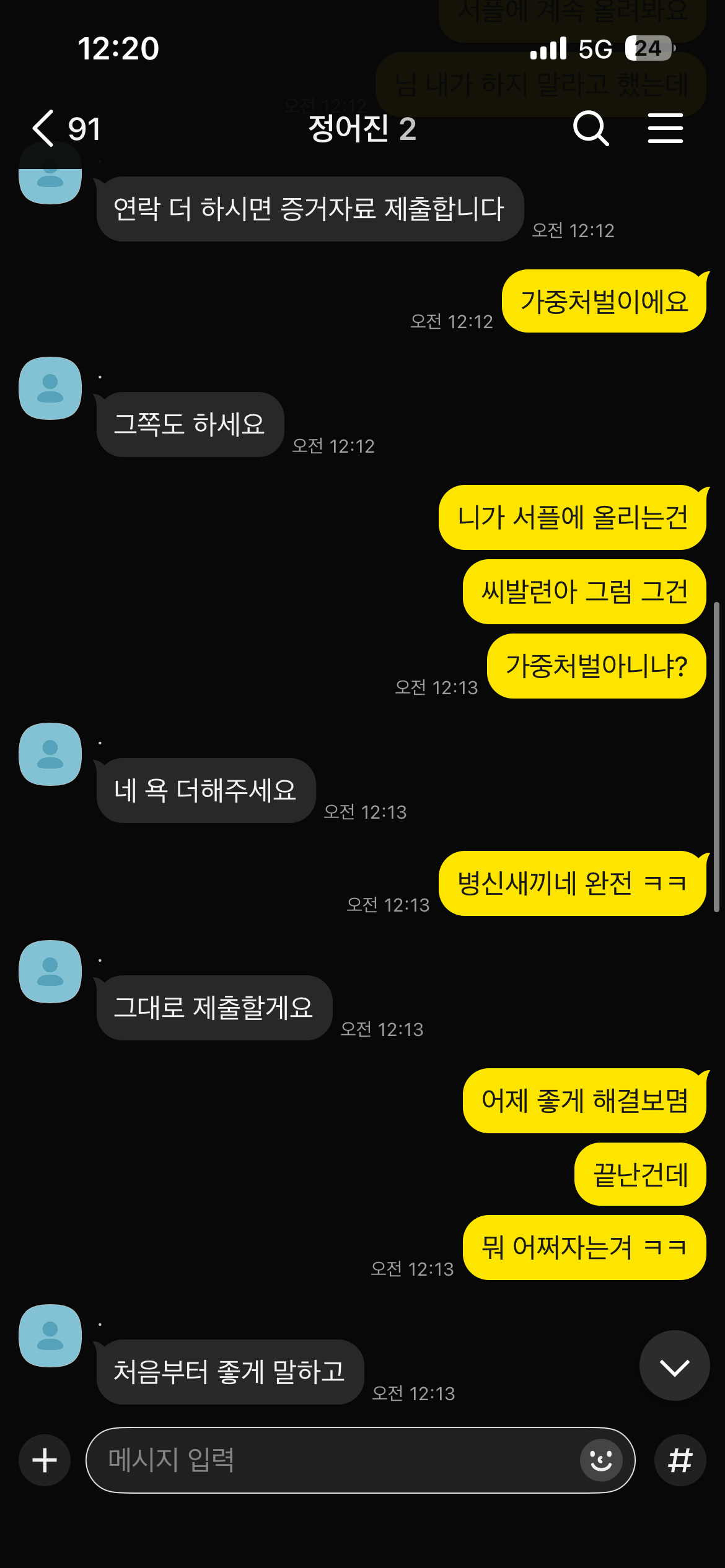Open avatar beside 그대로 제출할게요 message
The height and width of the screenshot is (1568, 725).
coord(50,972)
